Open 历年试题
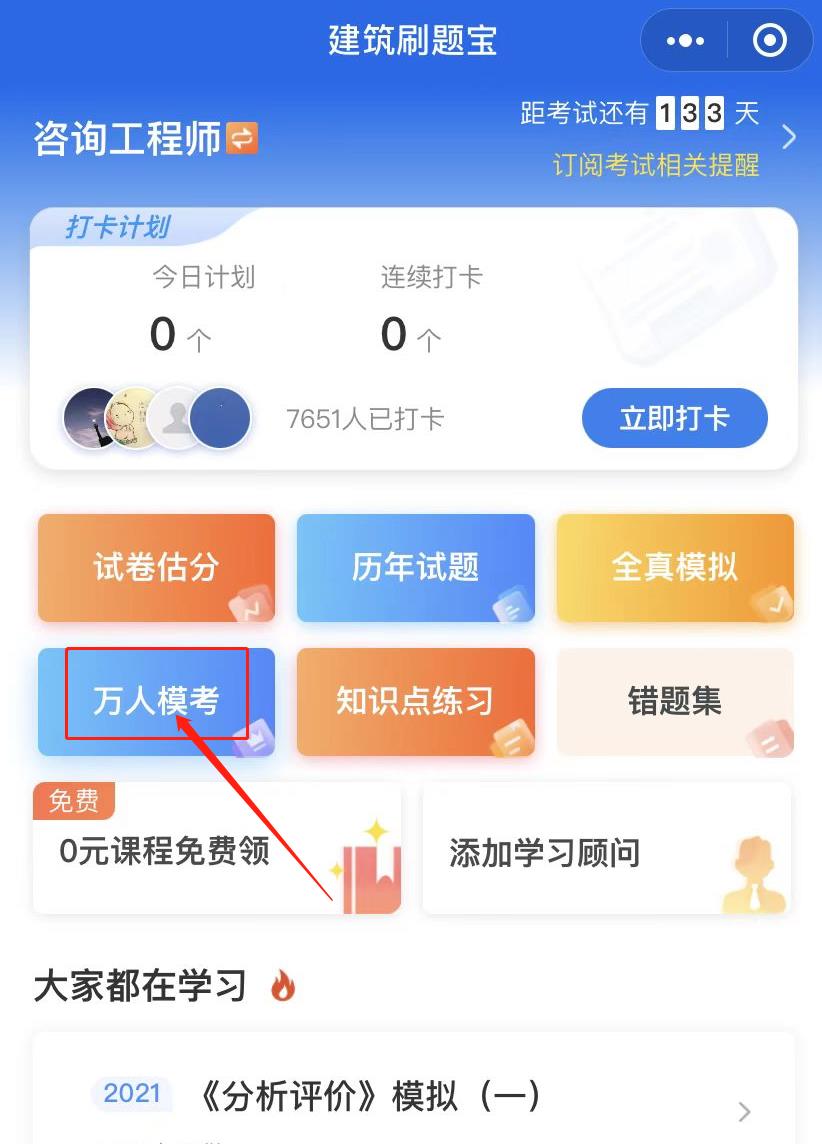The width and height of the screenshot is (822, 1144). click(x=415, y=568)
